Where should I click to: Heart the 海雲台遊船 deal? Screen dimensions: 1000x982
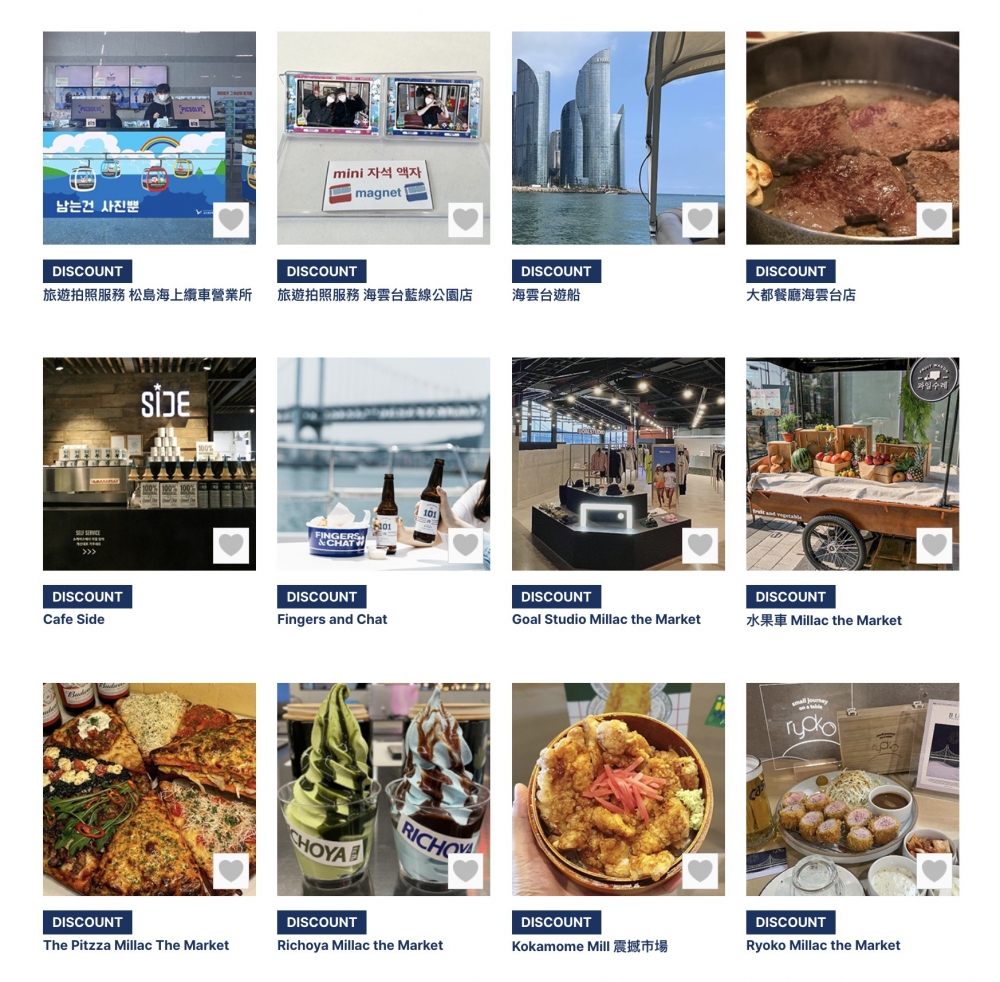[700, 220]
